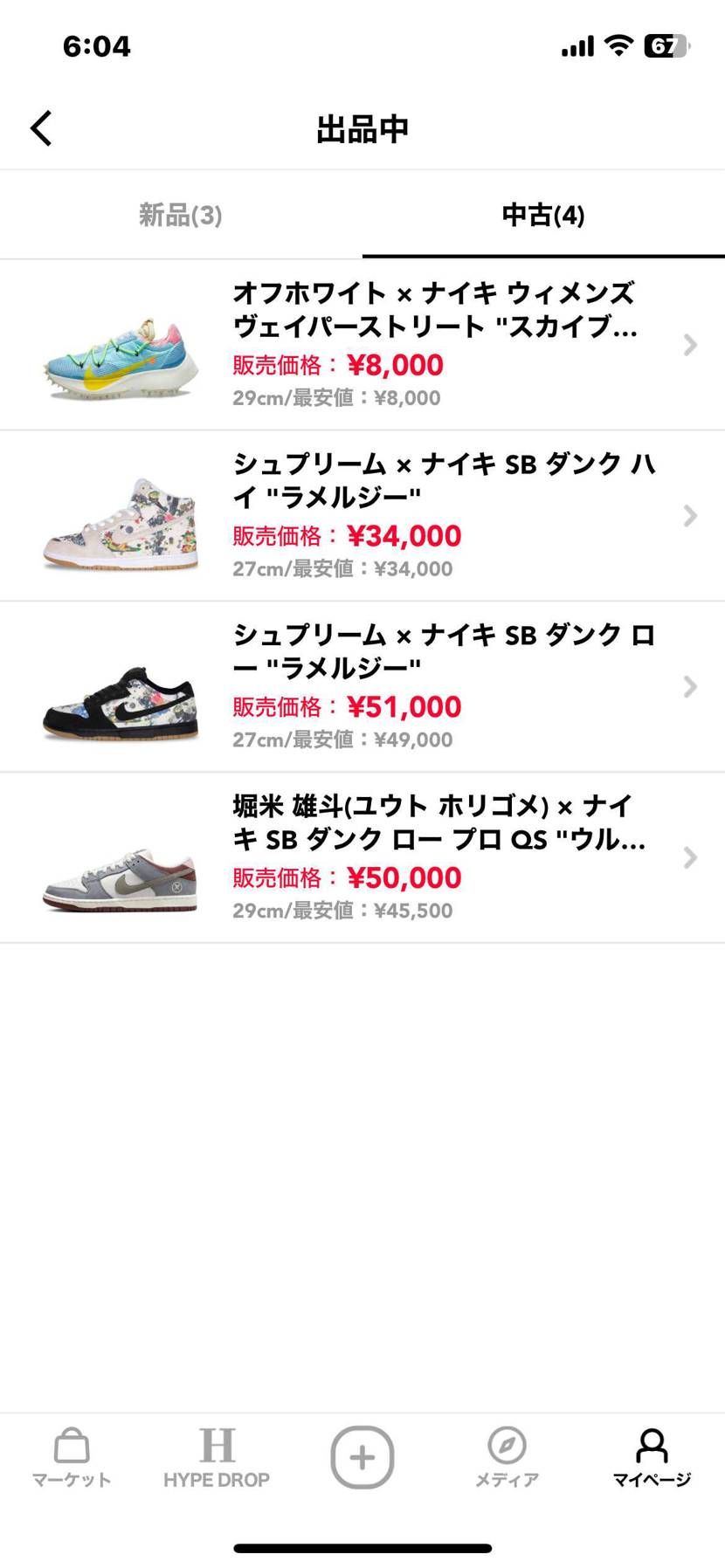Image resolution: width=725 pixels, height=1568 pixels.
Task: Open the マーケット tab in bottom navigation
Action: pos(71,1456)
